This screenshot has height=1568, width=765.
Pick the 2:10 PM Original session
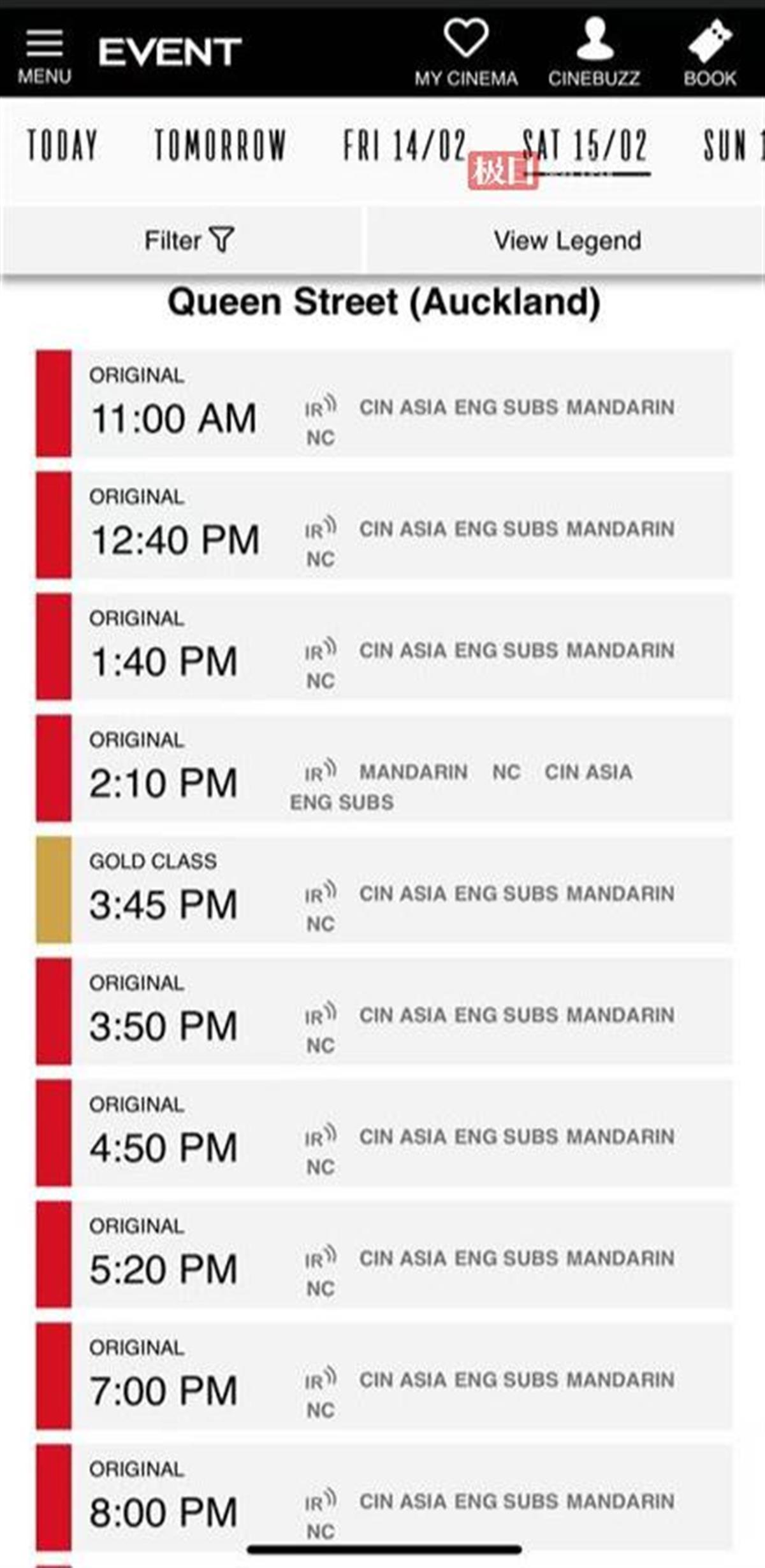coord(163,782)
